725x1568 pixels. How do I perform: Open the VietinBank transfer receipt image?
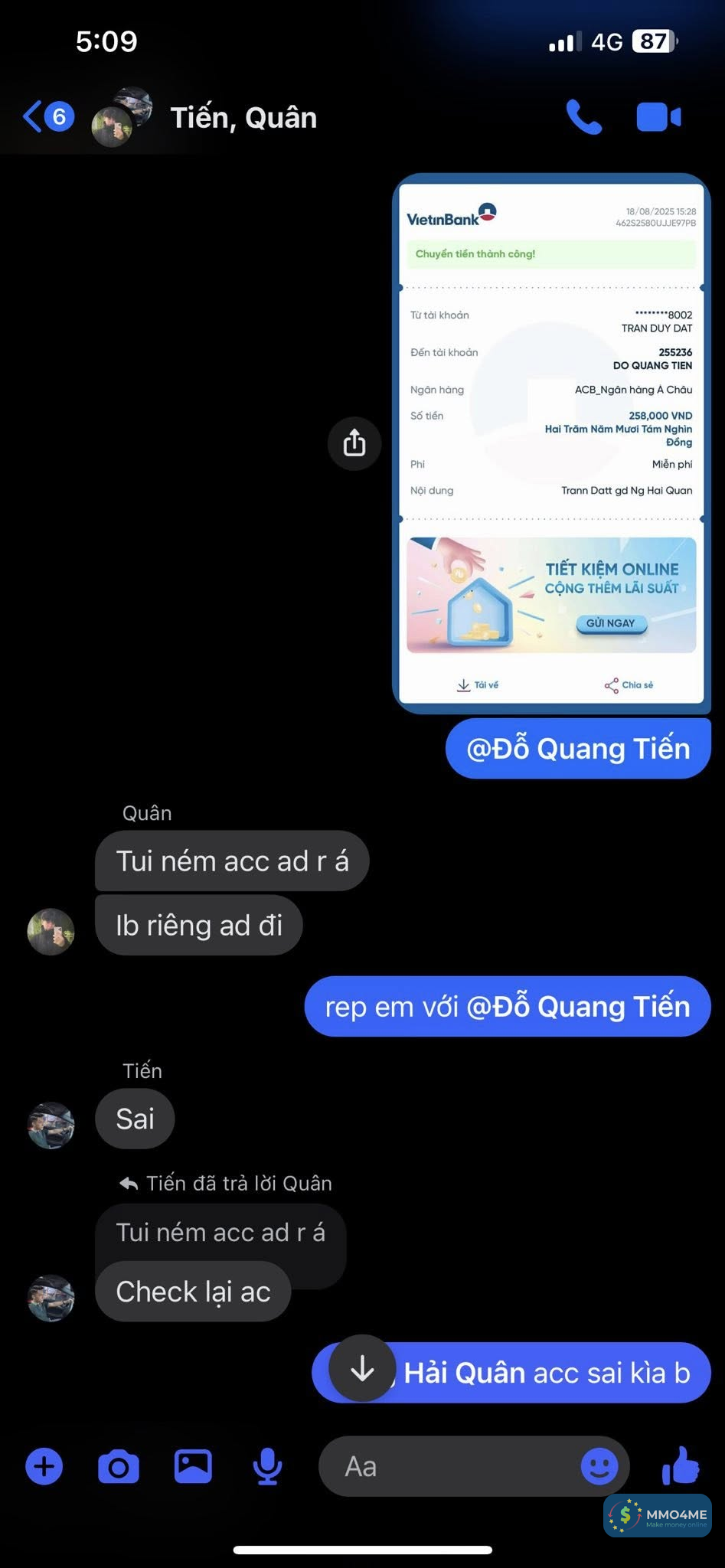551,443
